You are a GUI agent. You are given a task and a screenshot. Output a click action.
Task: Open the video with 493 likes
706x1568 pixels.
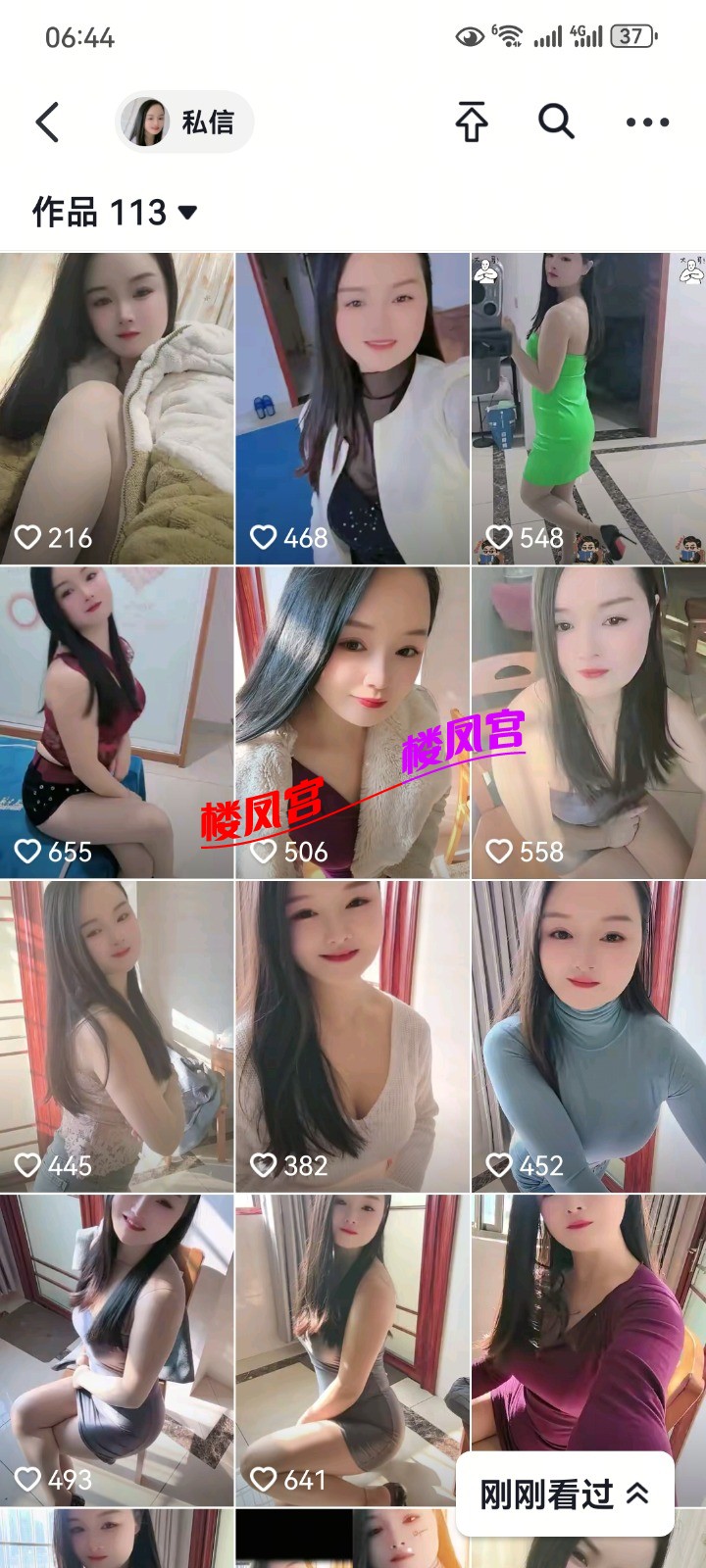point(117,1349)
